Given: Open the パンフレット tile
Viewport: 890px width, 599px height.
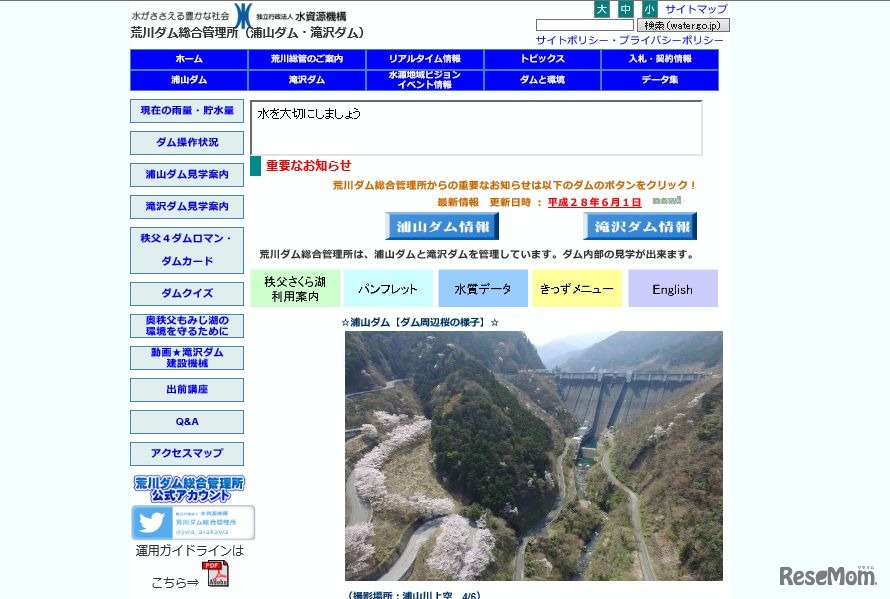Looking at the screenshot, I should coord(388,289).
